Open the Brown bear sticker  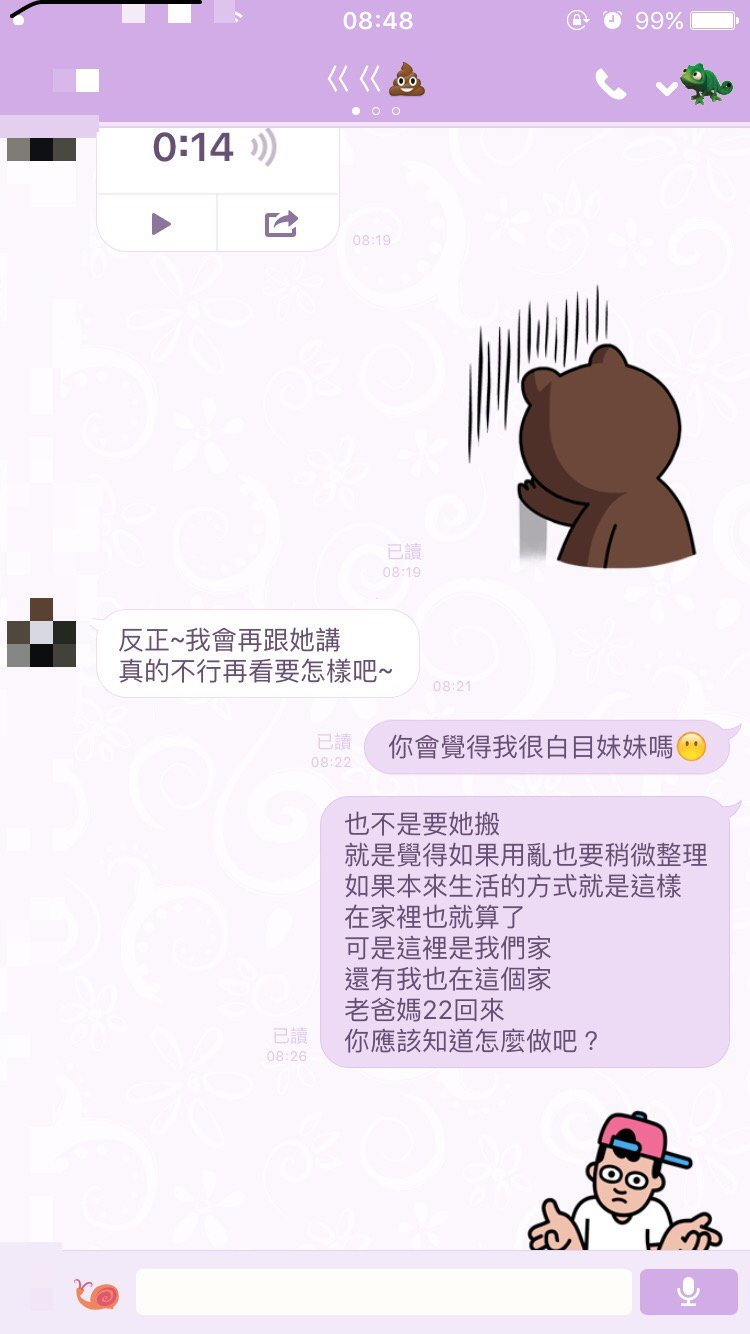tap(590, 440)
